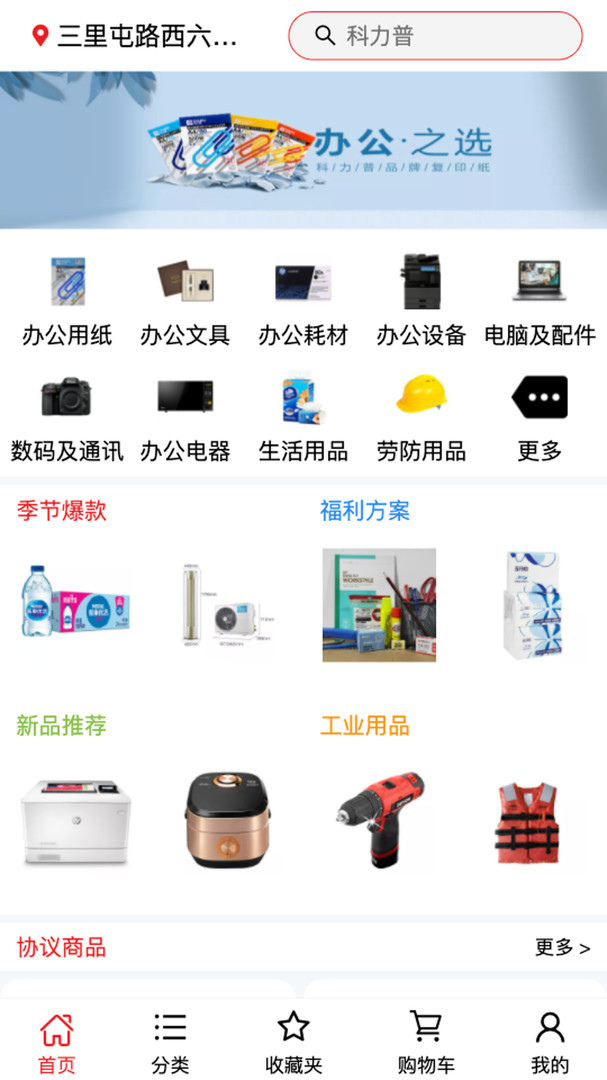Browse the 办公文具 category

(x=185, y=301)
